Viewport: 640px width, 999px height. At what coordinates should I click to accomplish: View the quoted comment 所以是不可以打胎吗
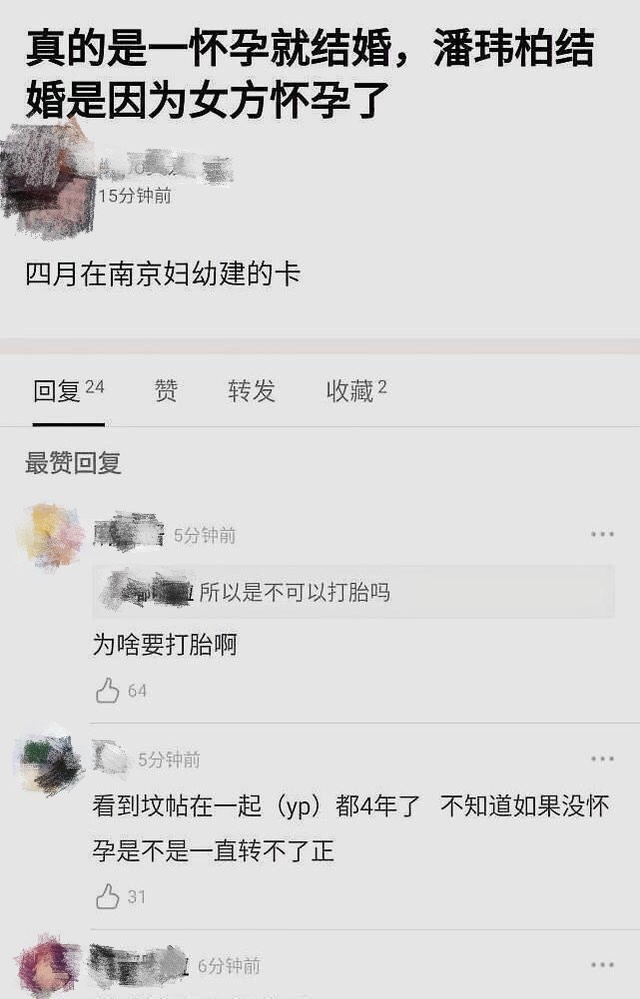(x=353, y=593)
